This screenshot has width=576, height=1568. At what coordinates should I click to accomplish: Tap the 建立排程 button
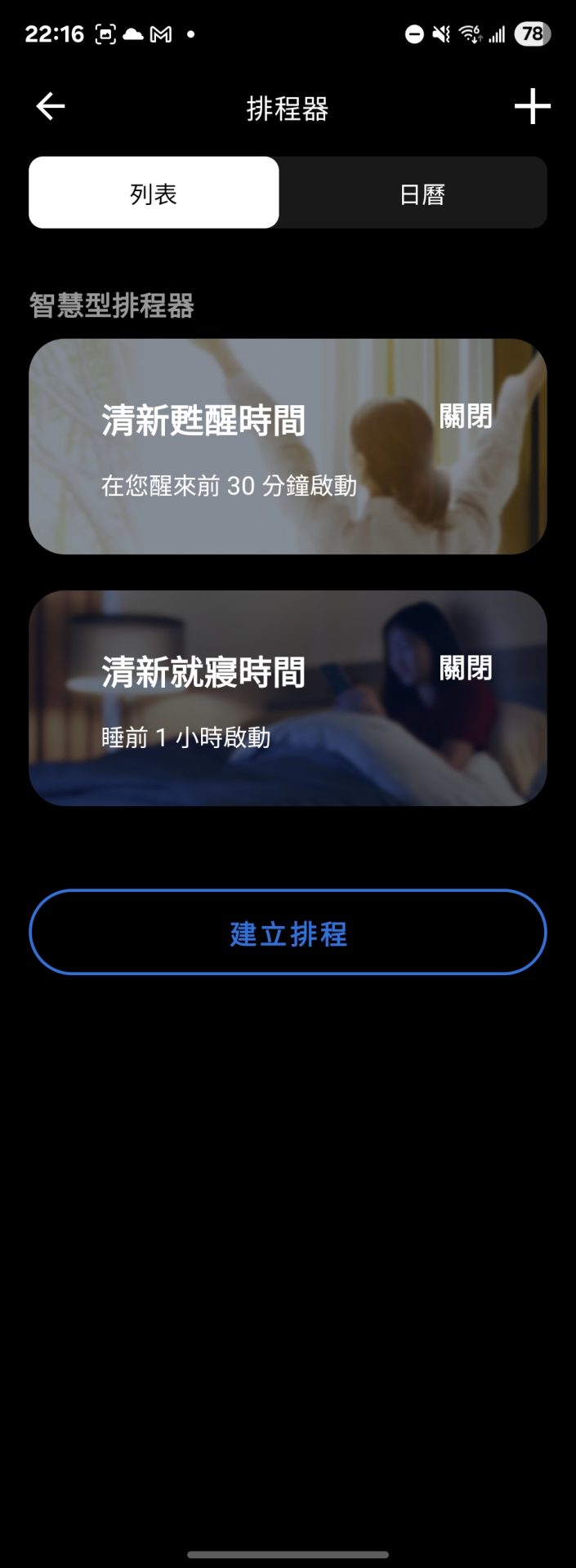(x=288, y=933)
